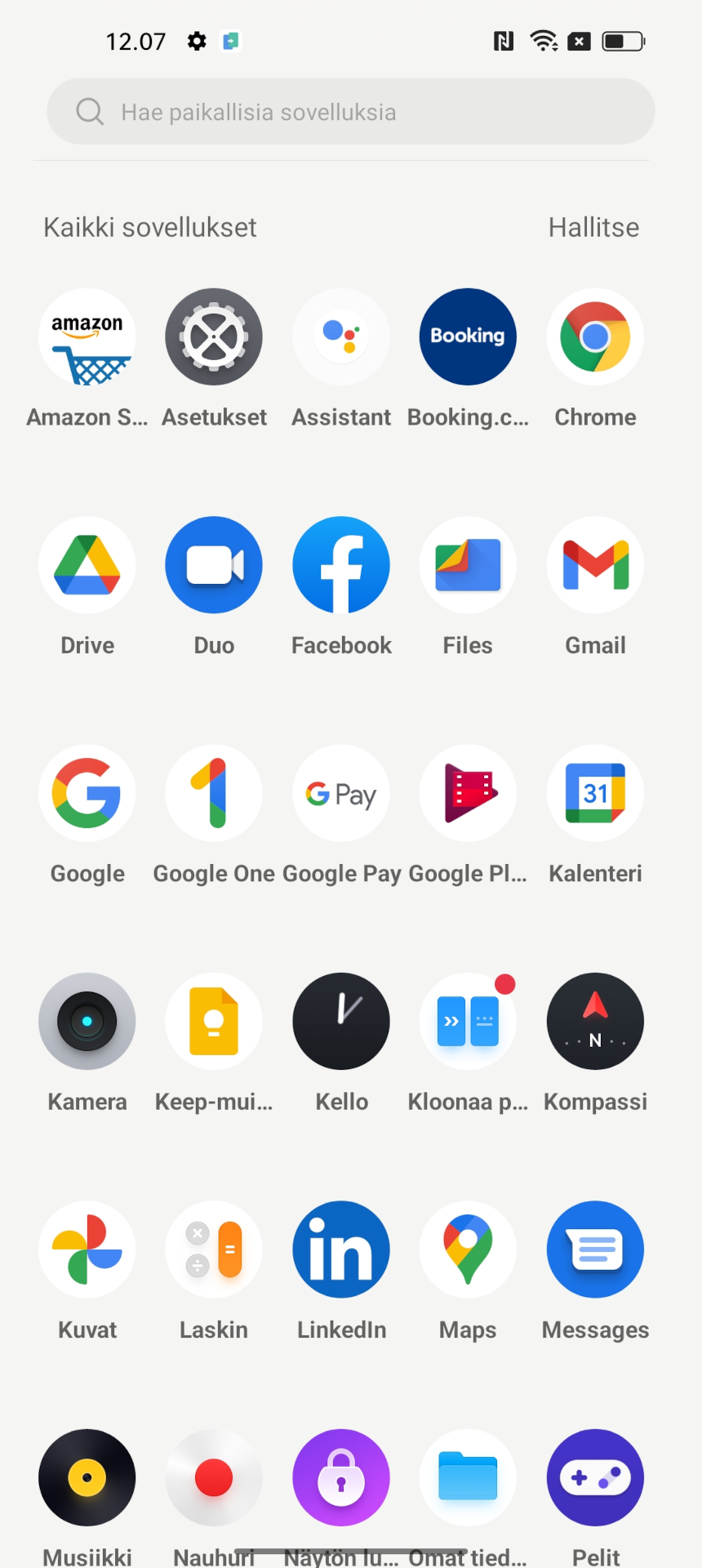Open the Booking.com app

(468, 336)
